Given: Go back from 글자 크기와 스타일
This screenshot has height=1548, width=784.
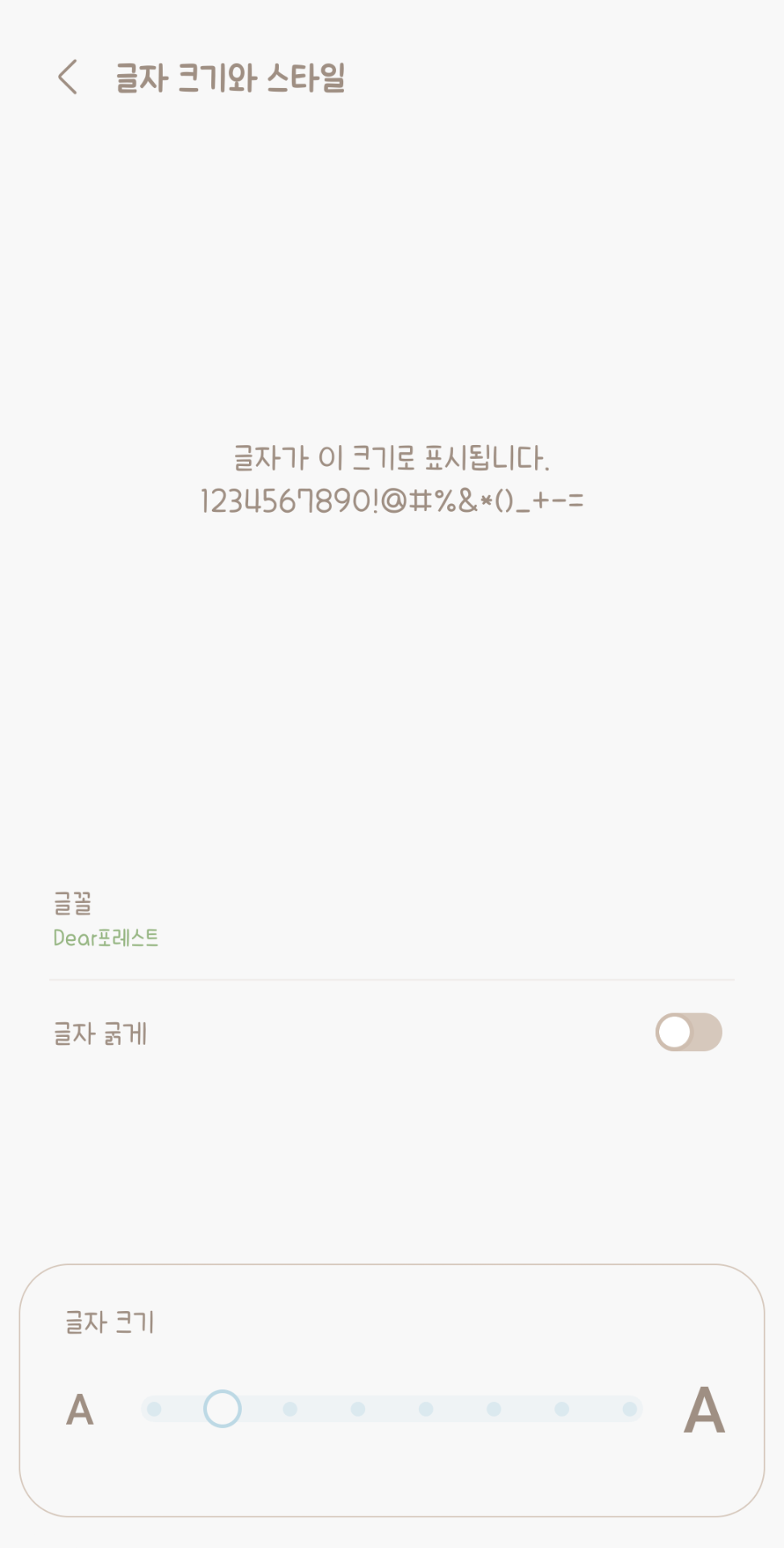Looking at the screenshot, I should pyautogui.click(x=68, y=77).
